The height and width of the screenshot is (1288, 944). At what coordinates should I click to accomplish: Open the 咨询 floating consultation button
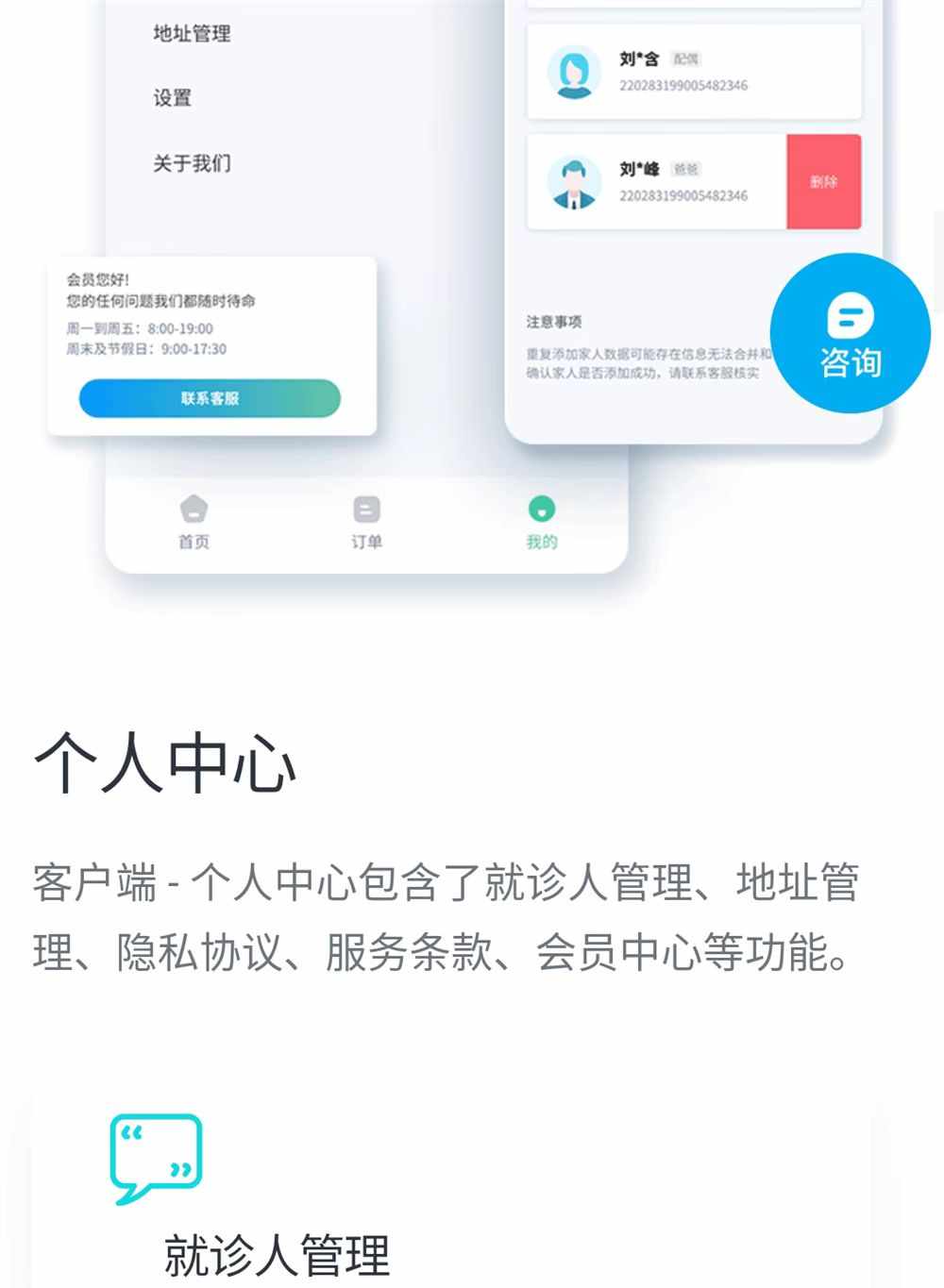[850, 334]
